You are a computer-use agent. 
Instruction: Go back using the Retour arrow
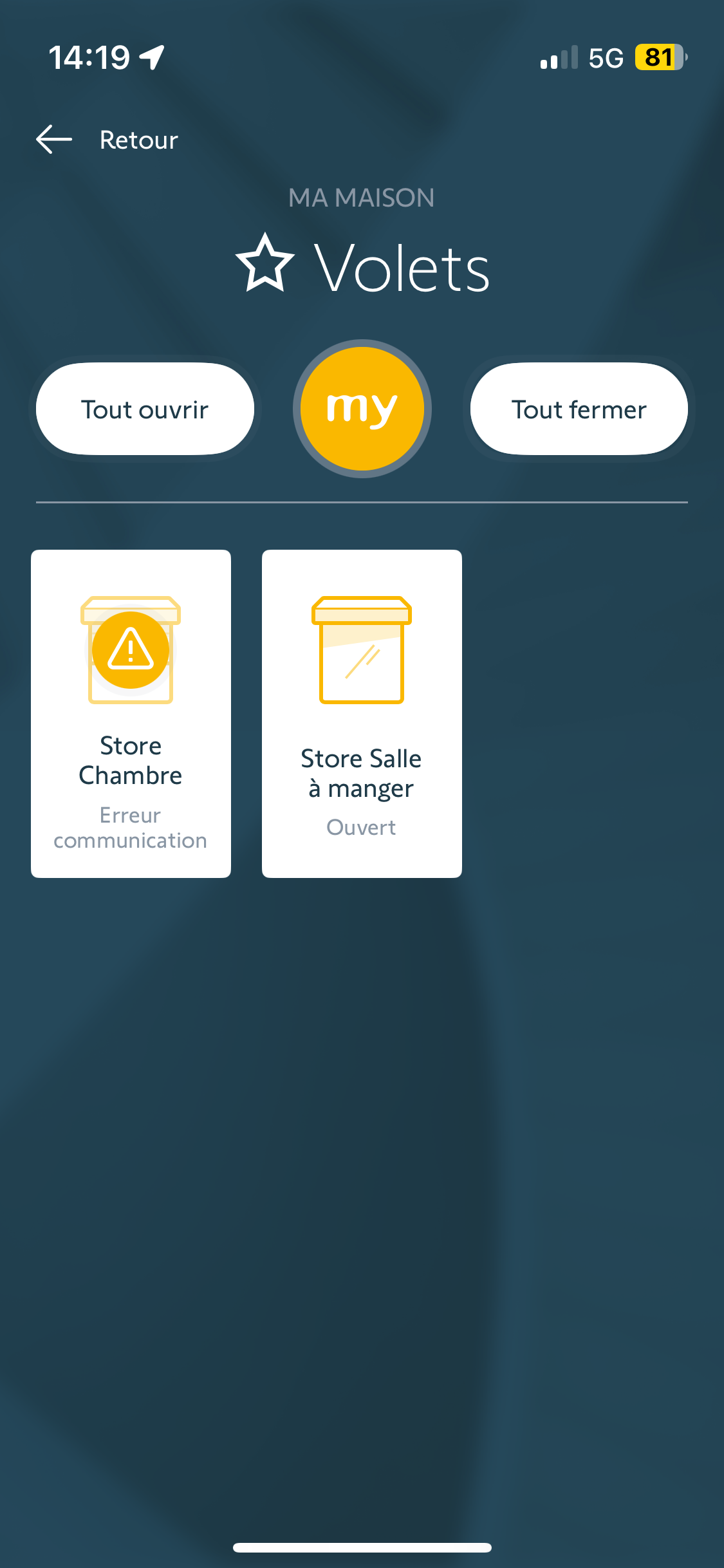(x=54, y=140)
